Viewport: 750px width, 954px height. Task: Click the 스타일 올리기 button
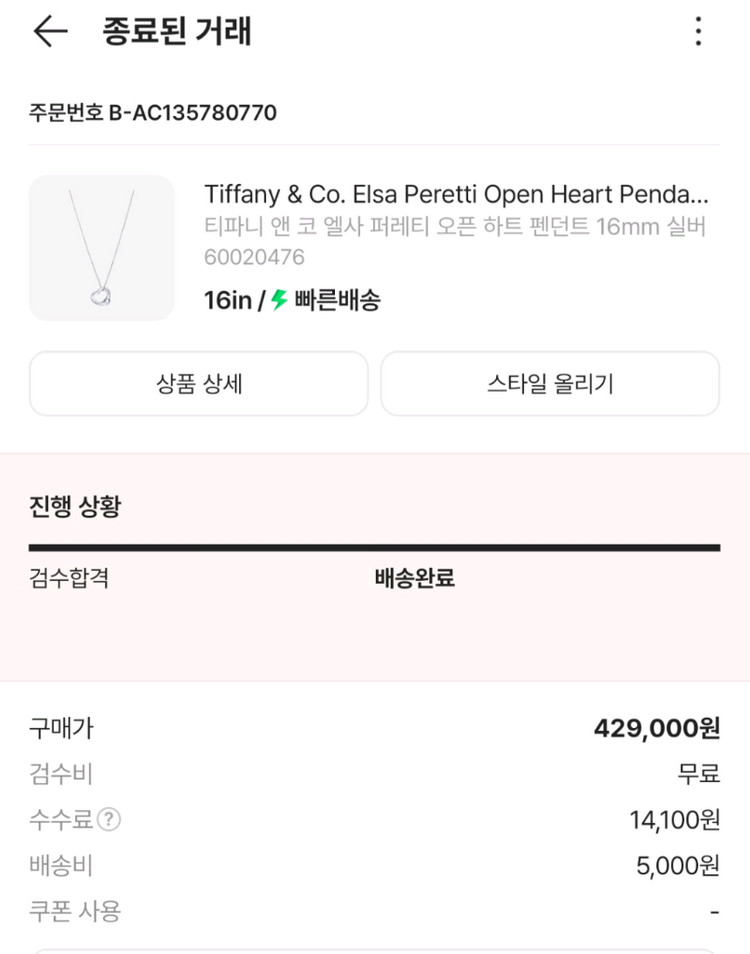tap(550, 383)
